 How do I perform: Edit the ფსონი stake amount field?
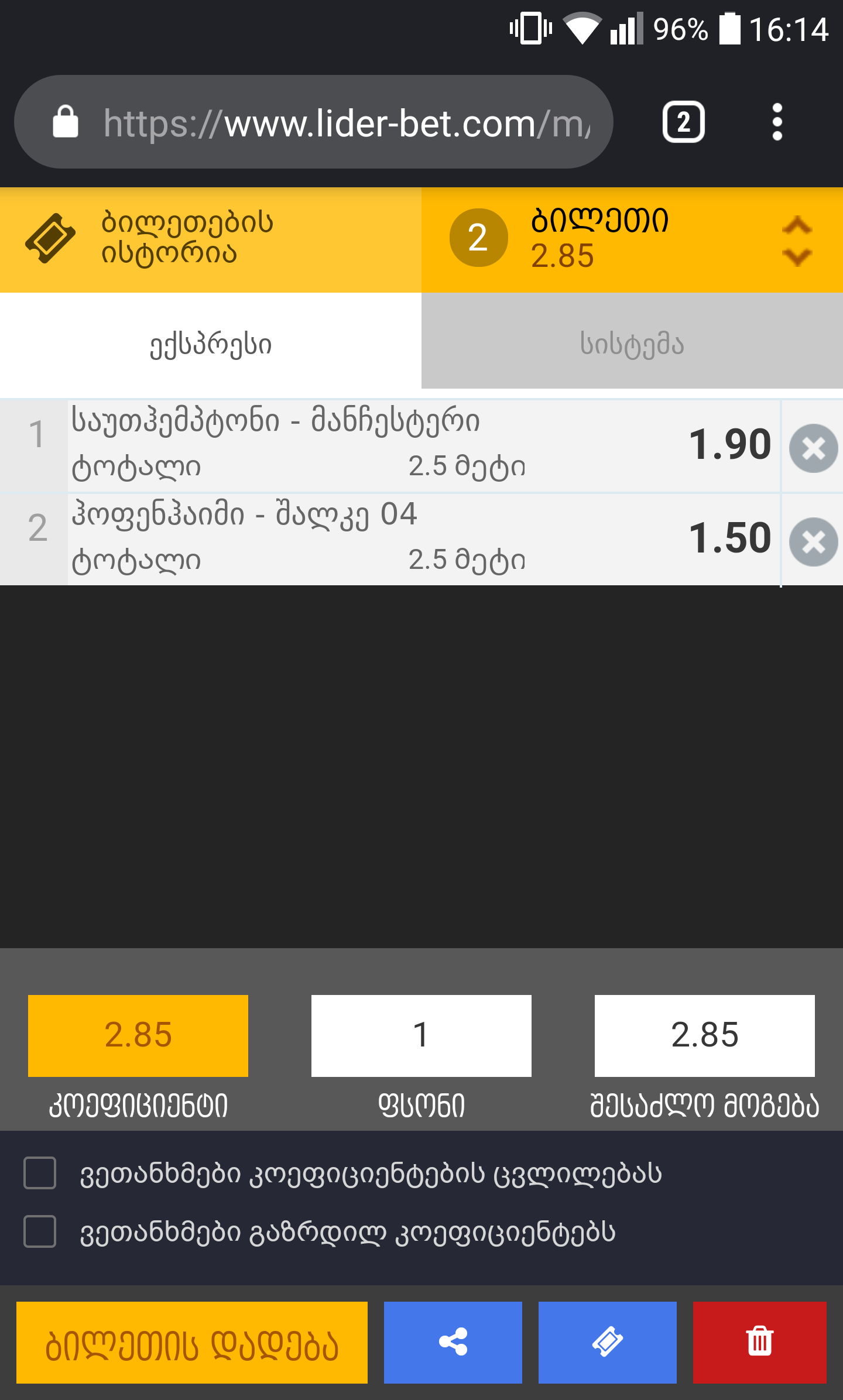coord(421,1035)
